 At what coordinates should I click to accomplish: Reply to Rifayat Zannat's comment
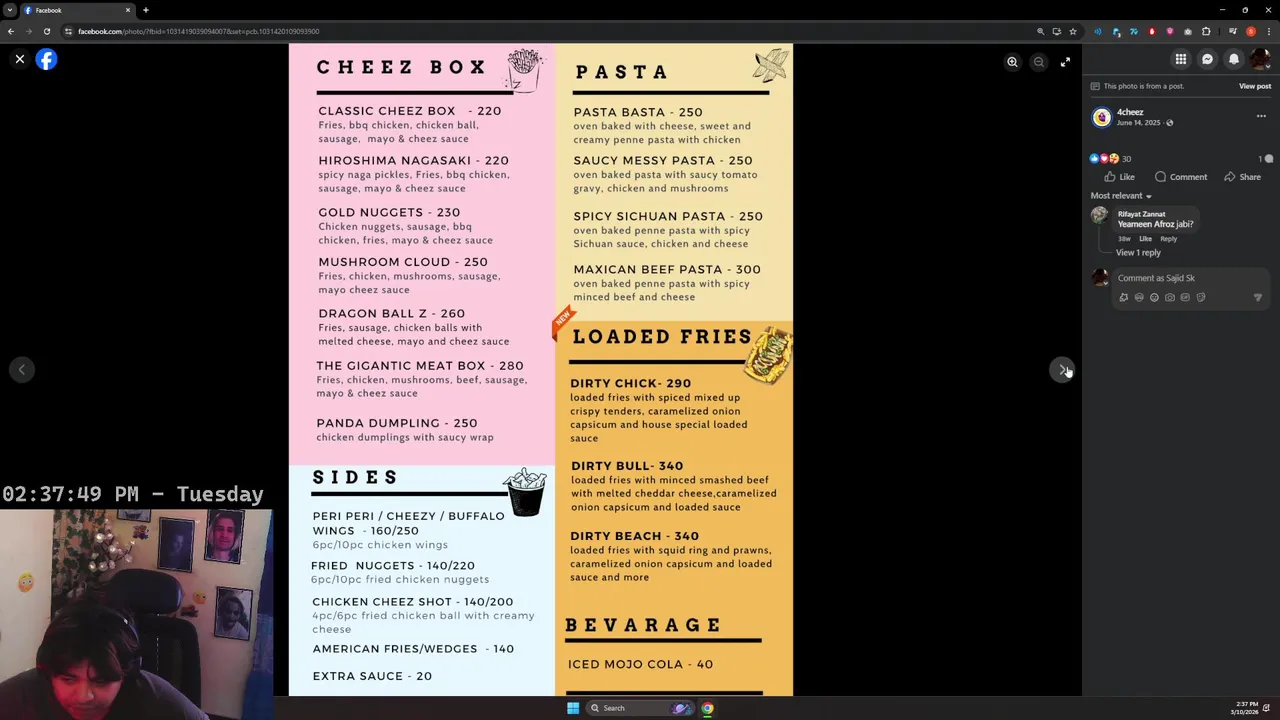[x=1168, y=239]
